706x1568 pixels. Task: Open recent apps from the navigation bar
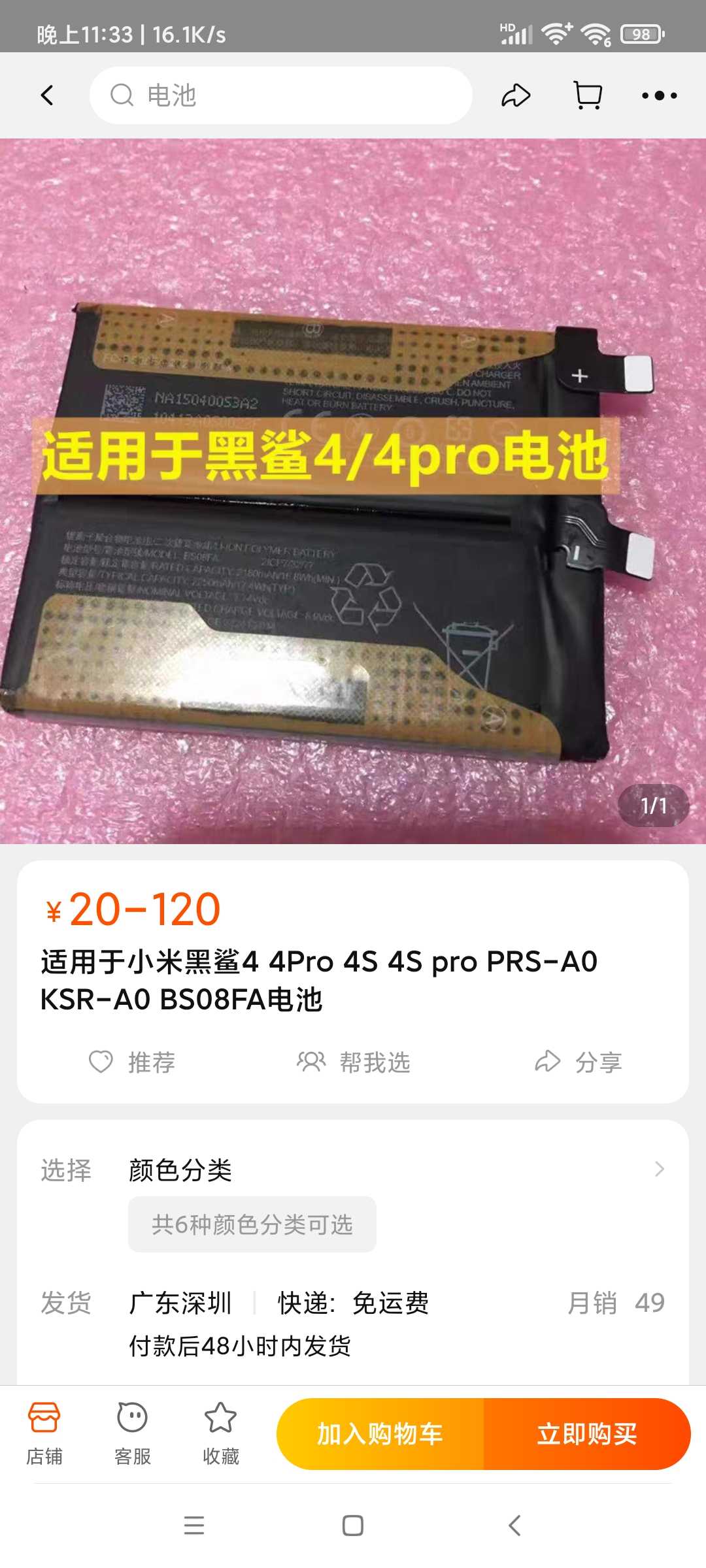(194, 1526)
